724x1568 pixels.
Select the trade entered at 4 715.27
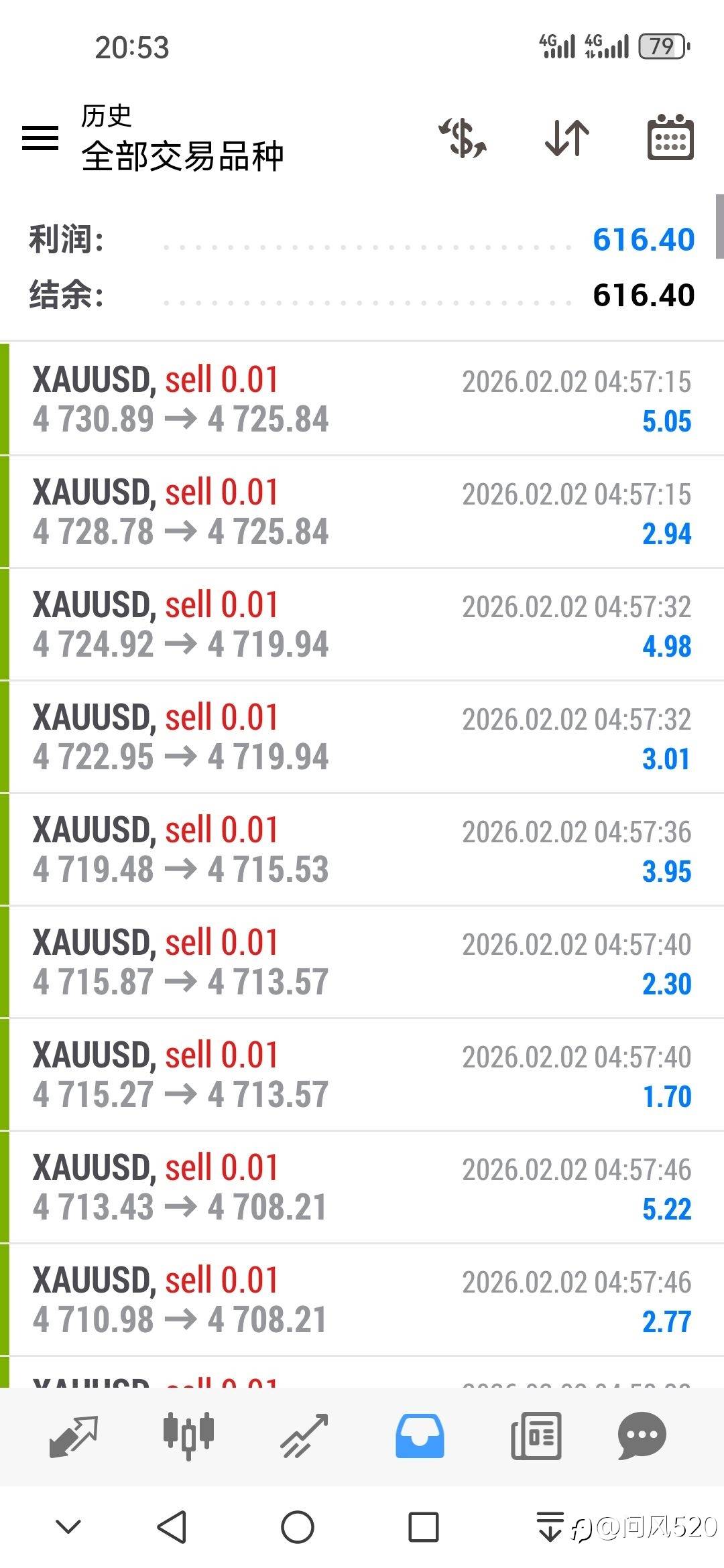pyautogui.click(x=362, y=1075)
